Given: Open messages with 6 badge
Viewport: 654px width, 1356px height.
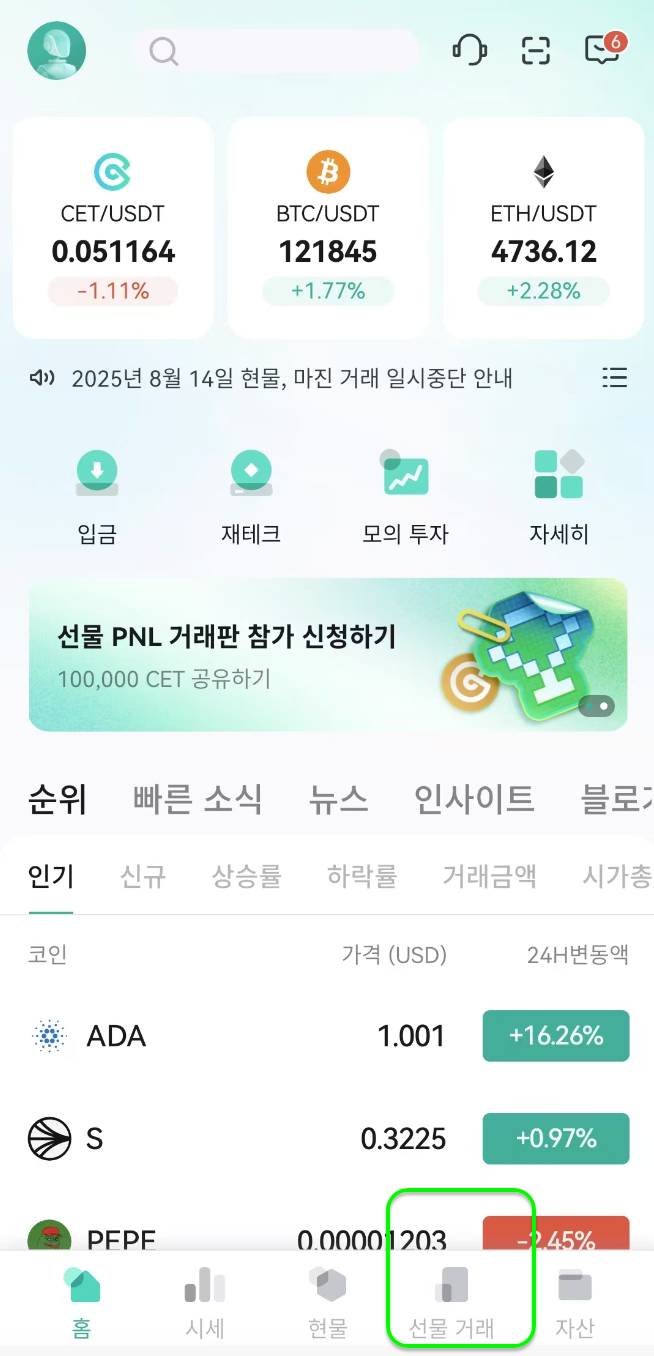Looking at the screenshot, I should [604, 49].
